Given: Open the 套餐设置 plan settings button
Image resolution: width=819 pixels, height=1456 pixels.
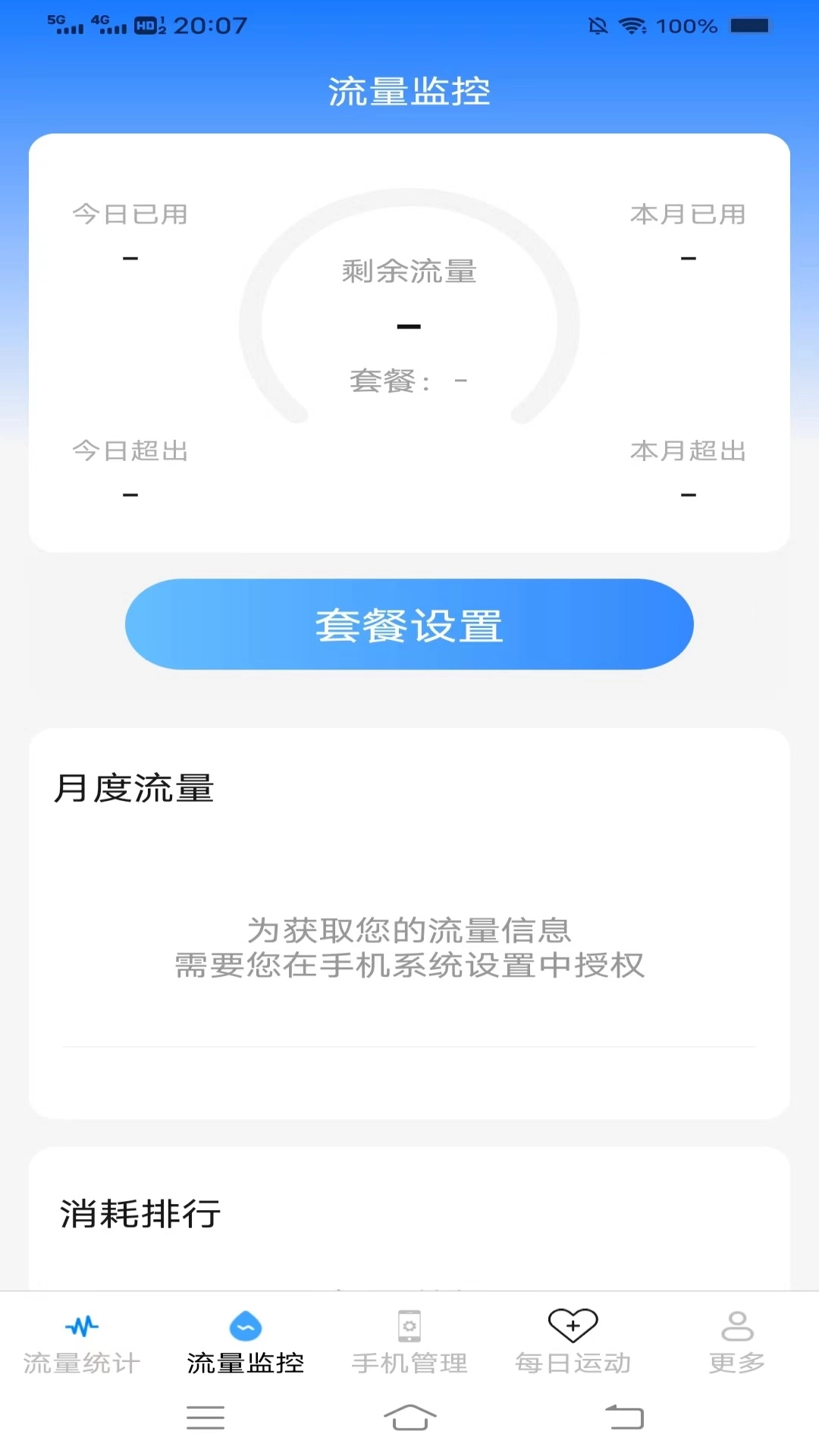Looking at the screenshot, I should click(x=409, y=624).
